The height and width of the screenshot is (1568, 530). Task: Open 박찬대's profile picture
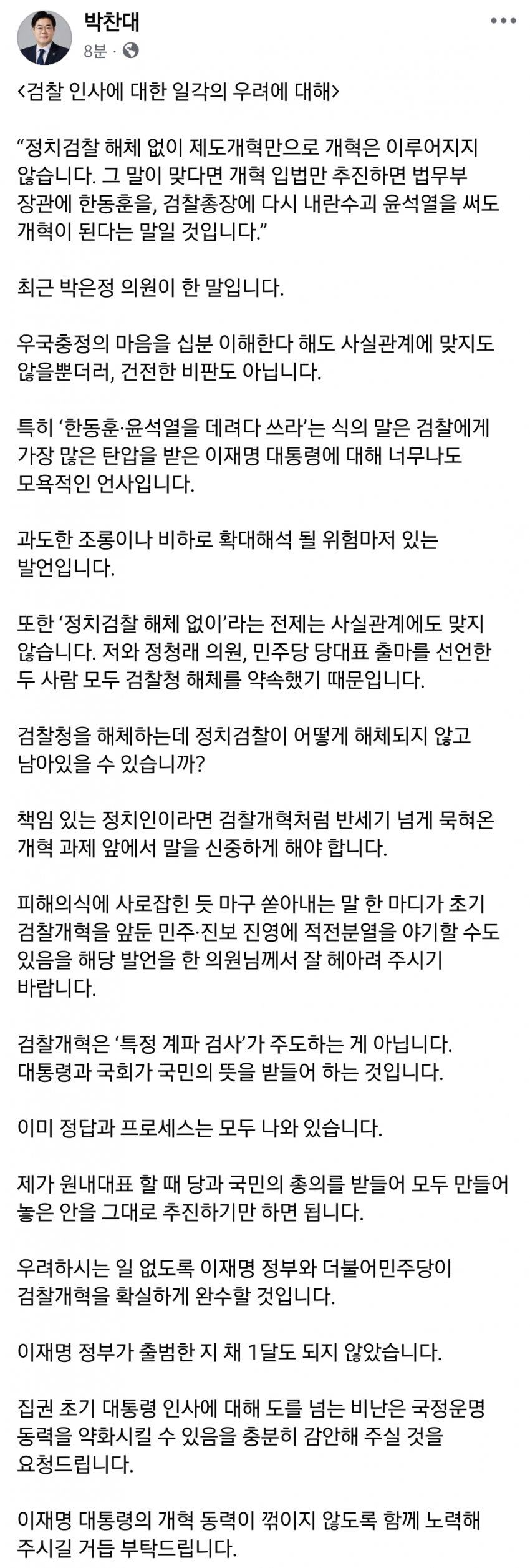pos(44,37)
